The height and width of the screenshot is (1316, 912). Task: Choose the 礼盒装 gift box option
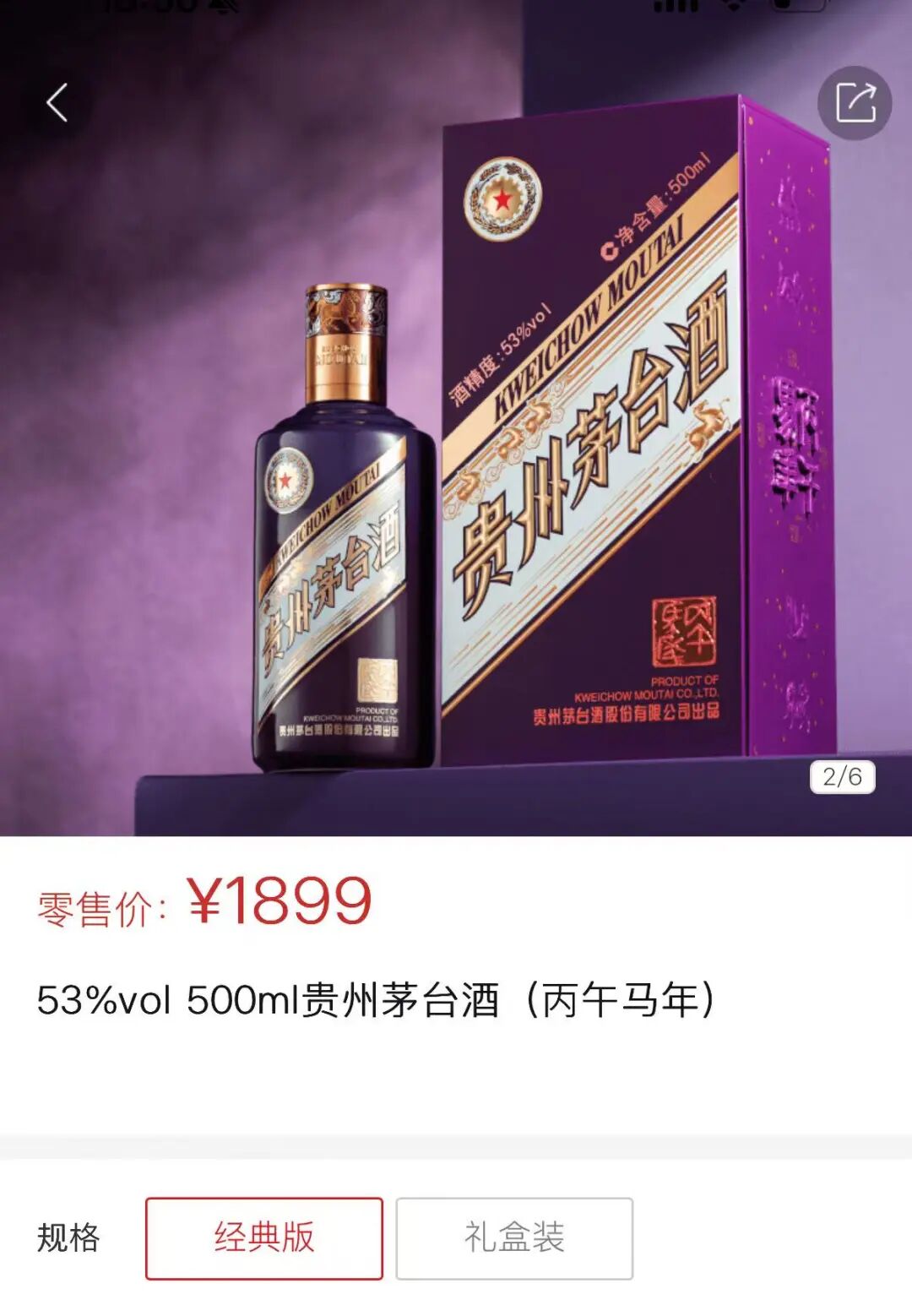514,1237
